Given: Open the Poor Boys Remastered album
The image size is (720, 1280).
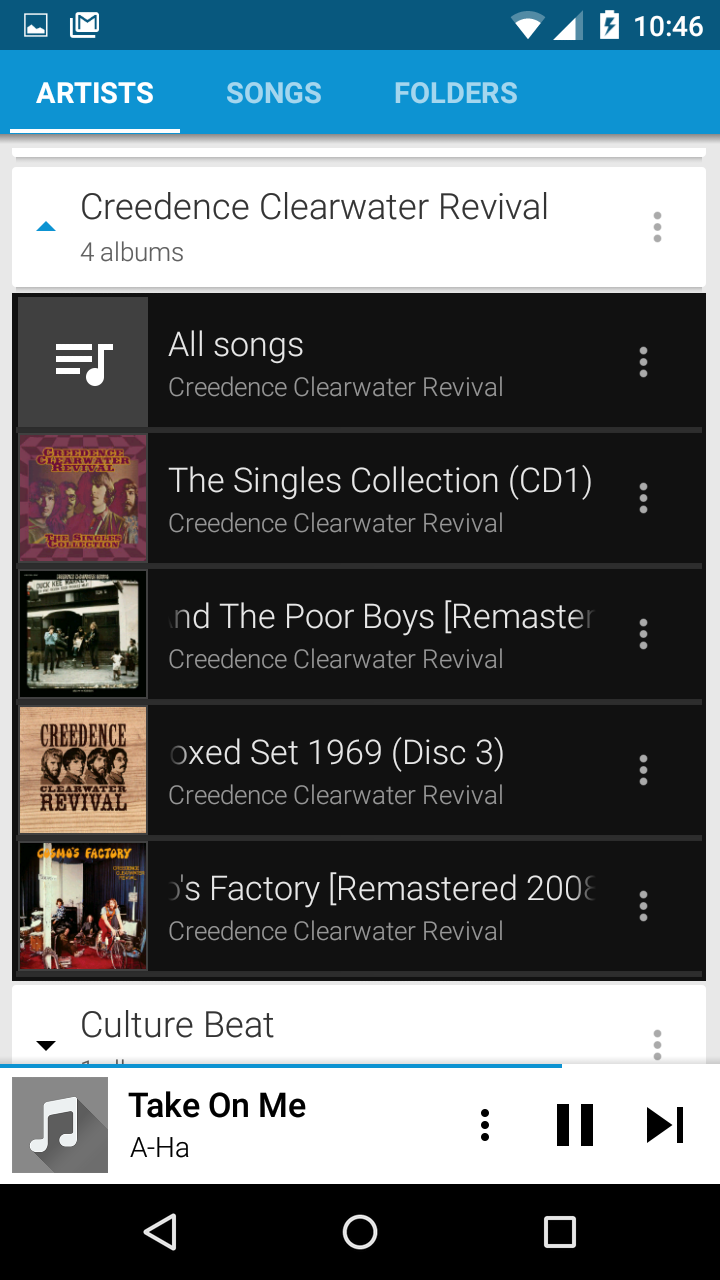Looking at the screenshot, I should 380,634.
